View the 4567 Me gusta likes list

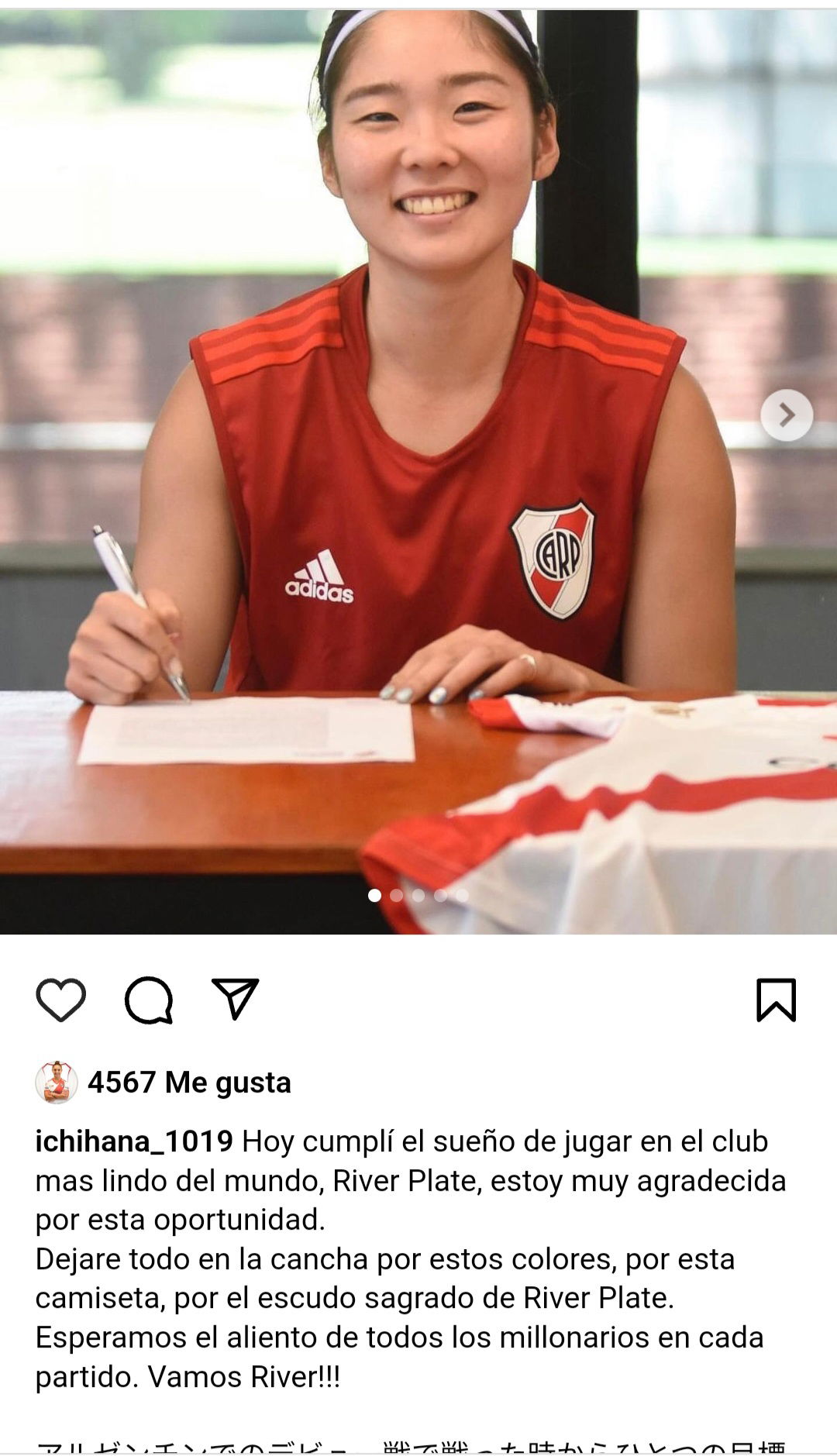(x=189, y=1082)
